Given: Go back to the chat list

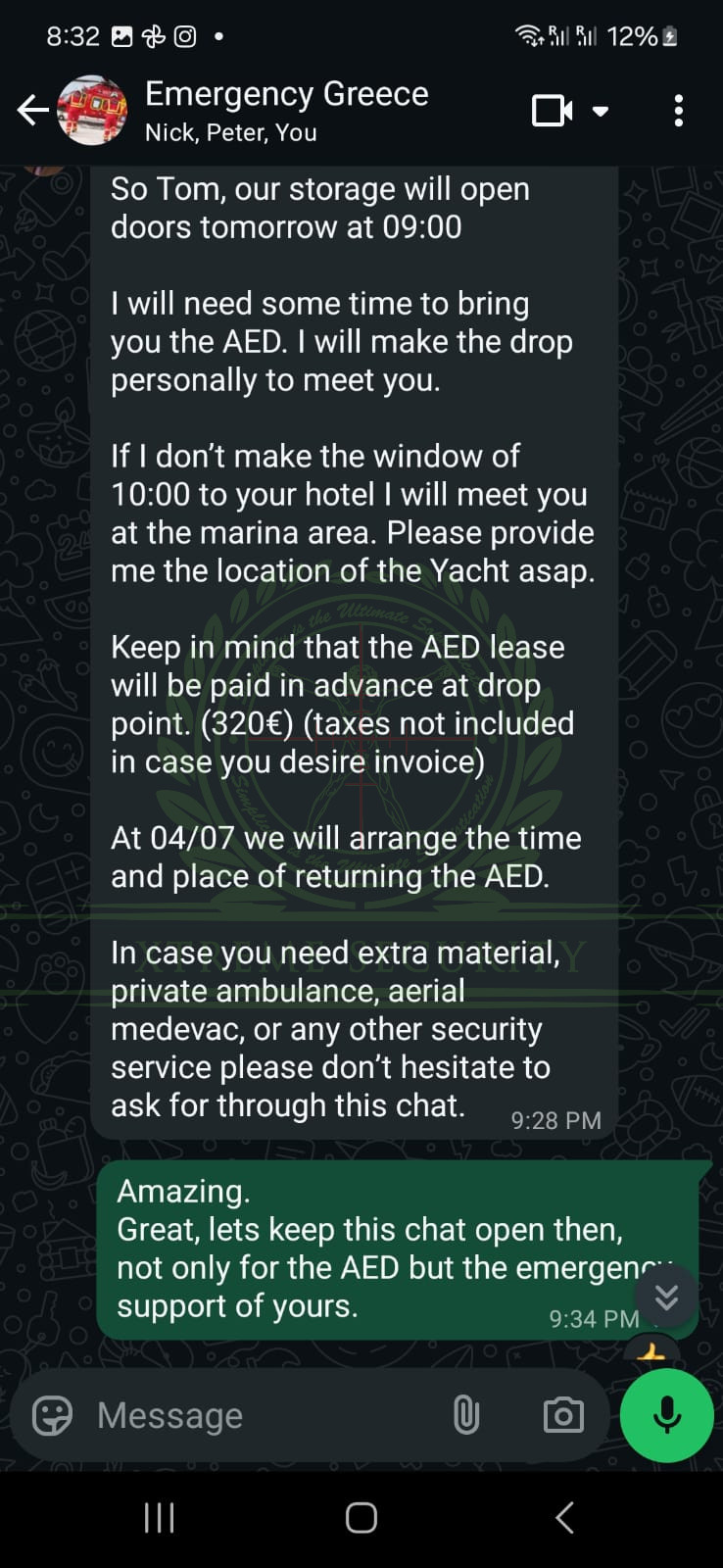Looking at the screenshot, I should [x=32, y=111].
